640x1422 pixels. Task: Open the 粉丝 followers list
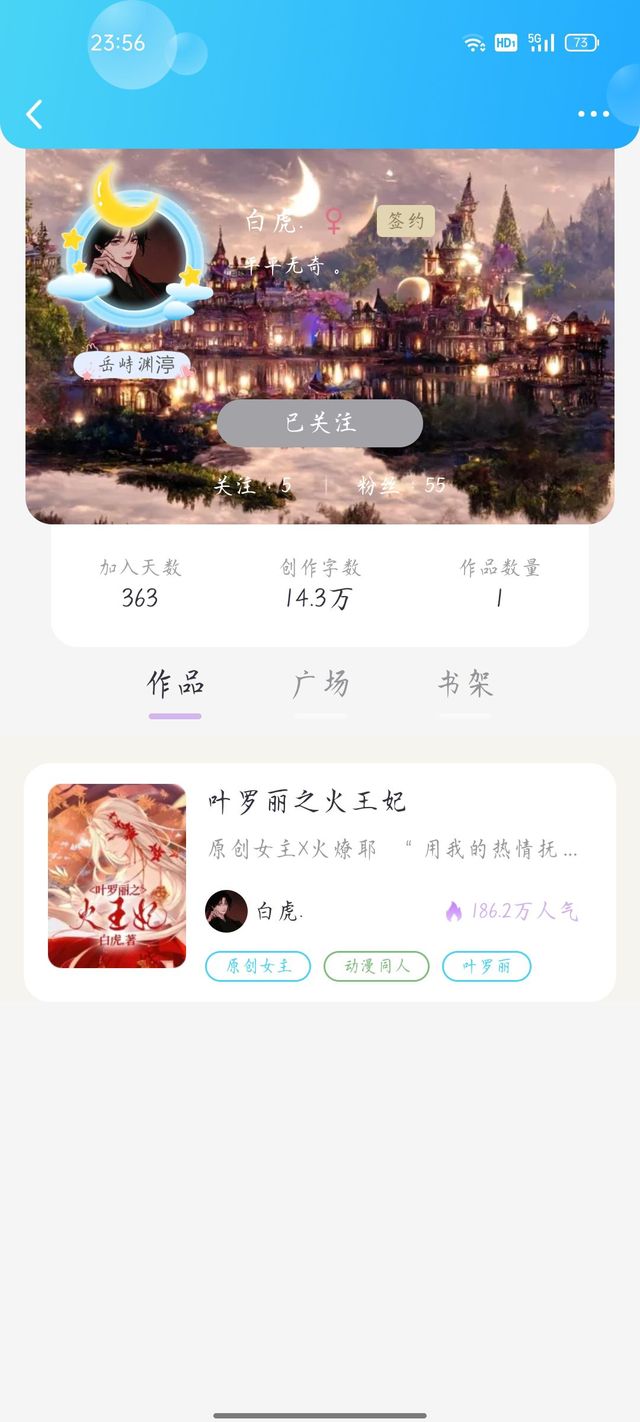coord(401,486)
